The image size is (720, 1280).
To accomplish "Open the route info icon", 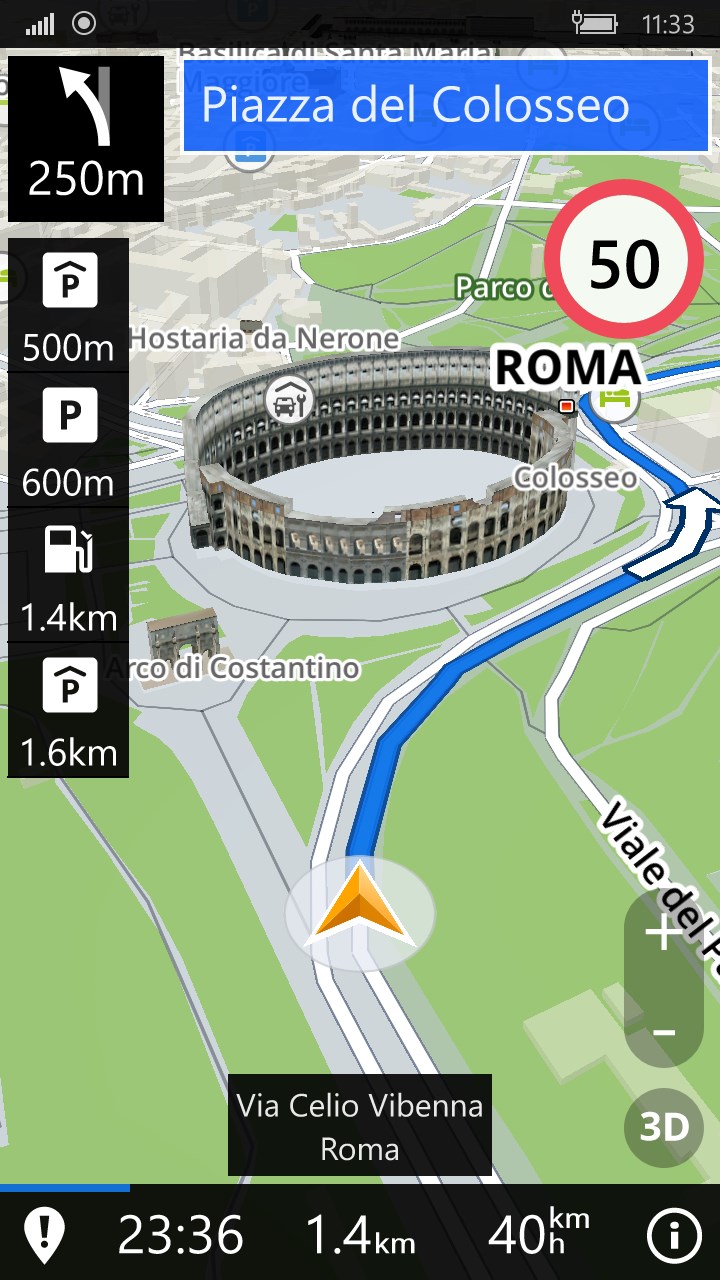I will (x=675, y=1235).
